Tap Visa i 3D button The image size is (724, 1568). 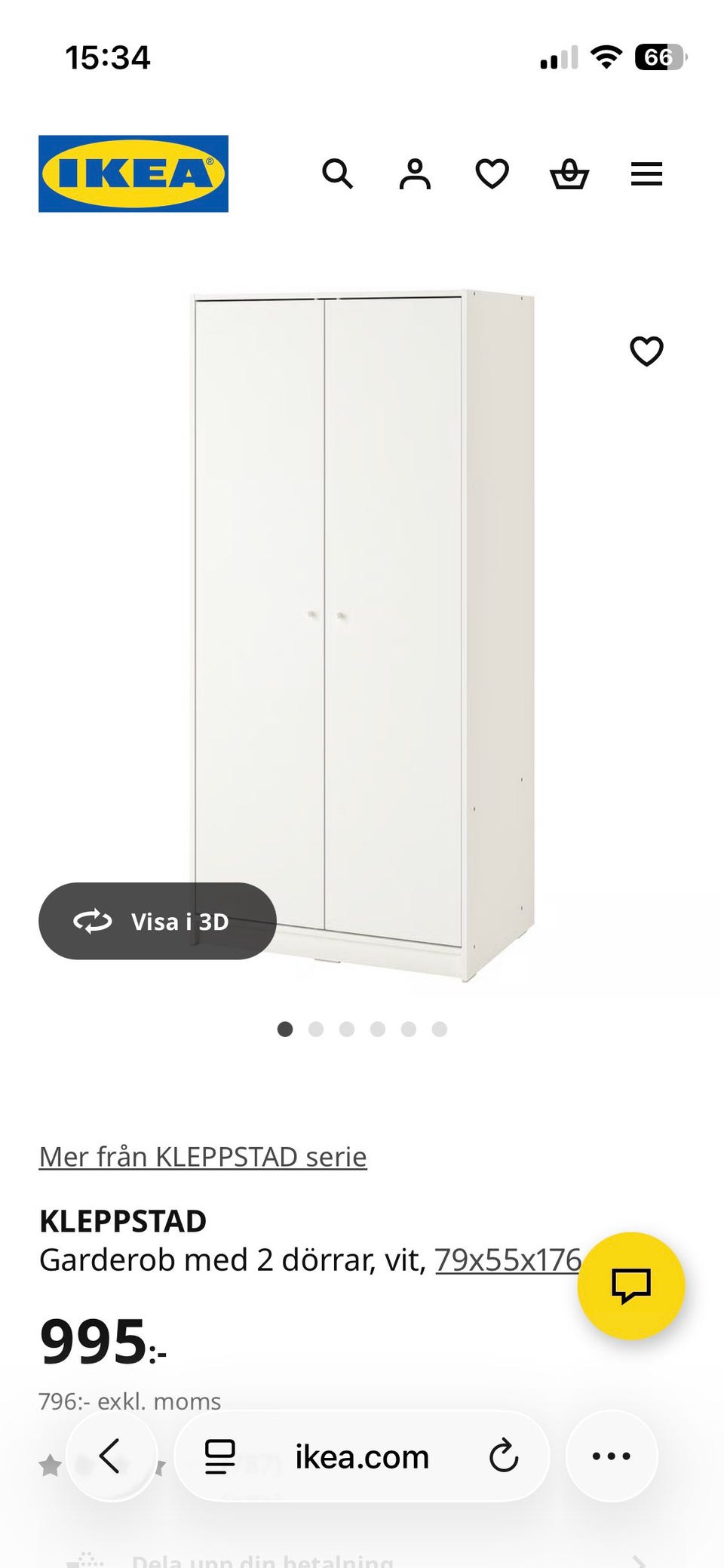pos(158,921)
